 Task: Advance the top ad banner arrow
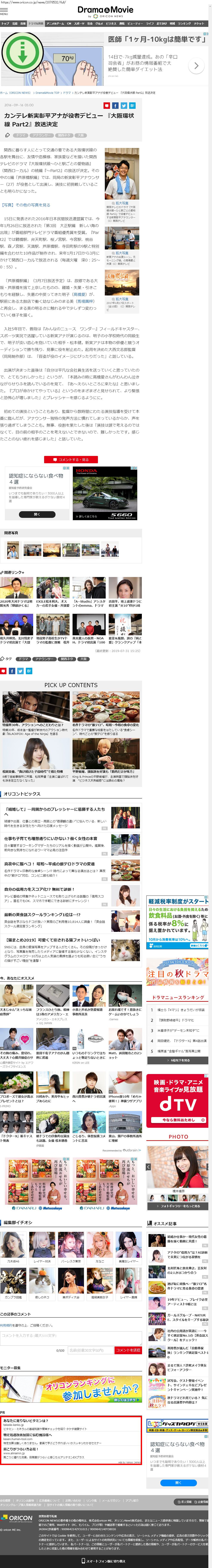click(x=196, y=66)
